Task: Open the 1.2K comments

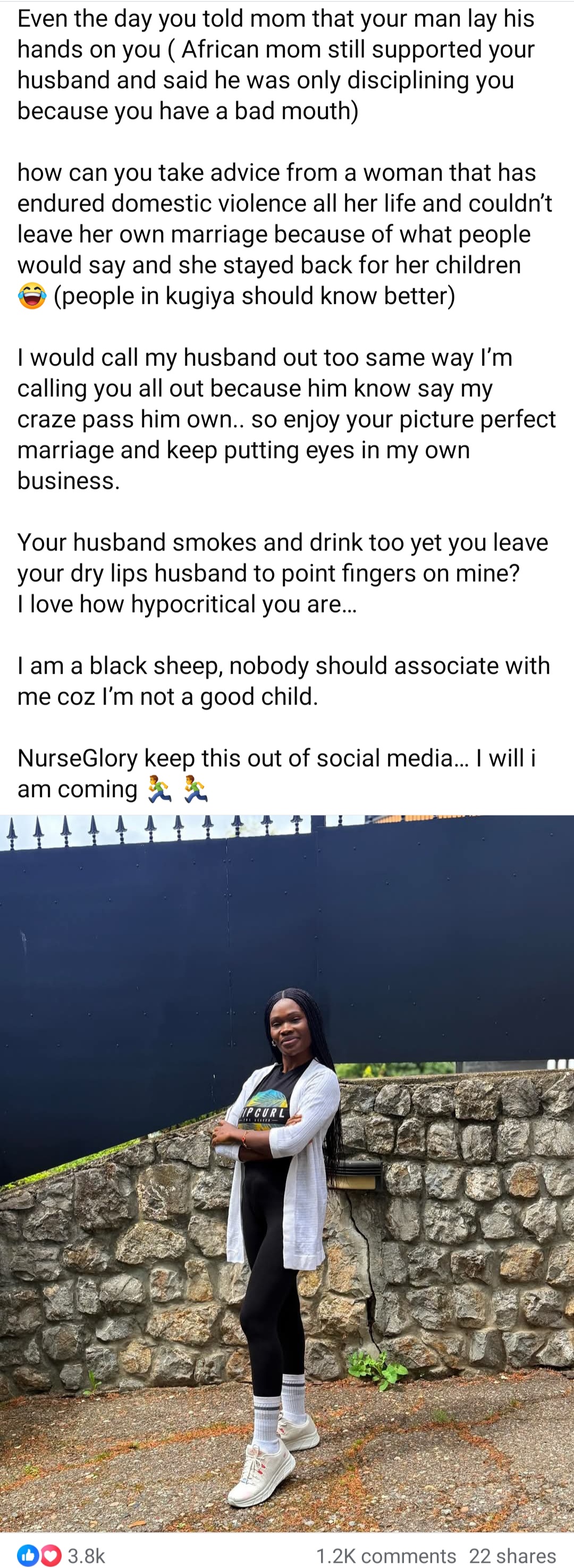Action: (386, 1555)
